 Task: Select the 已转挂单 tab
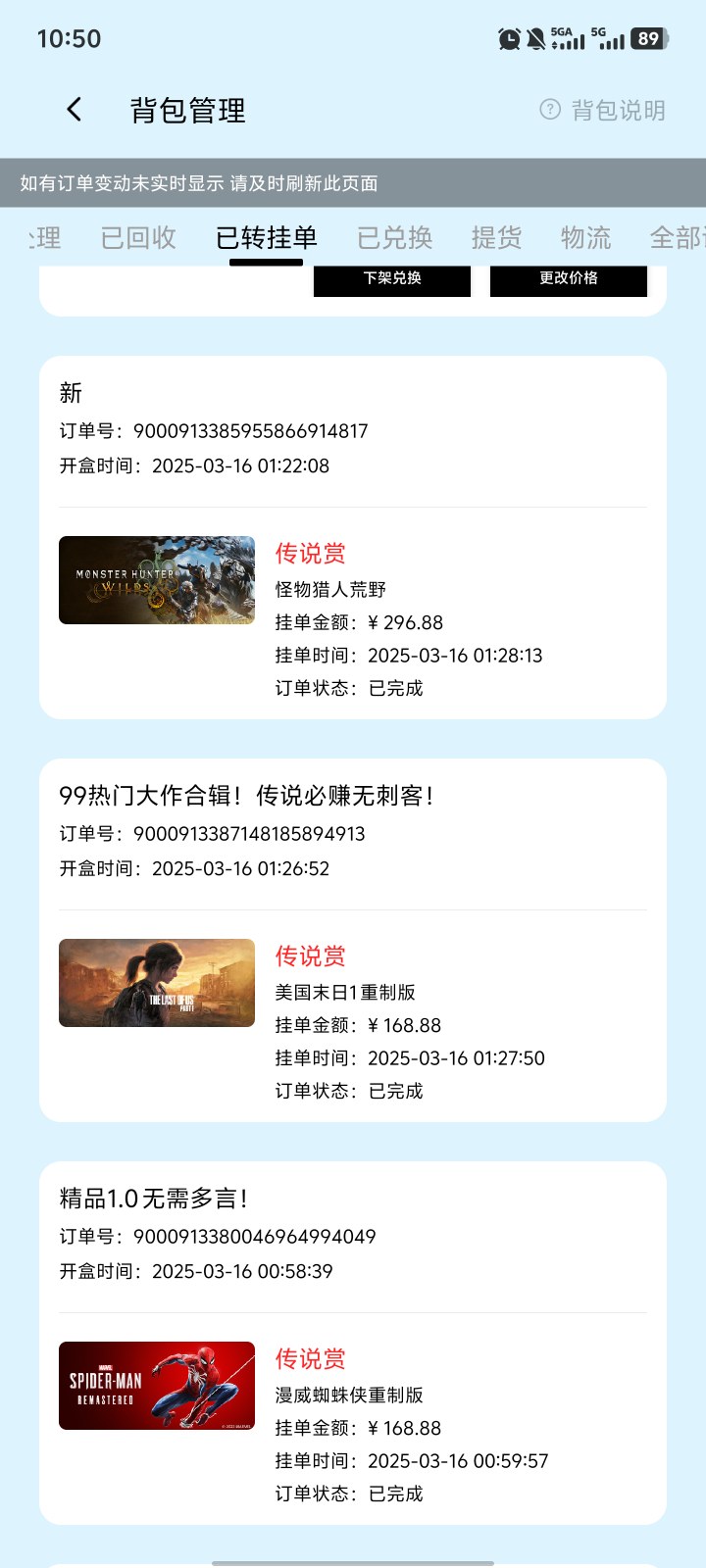[x=266, y=237]
